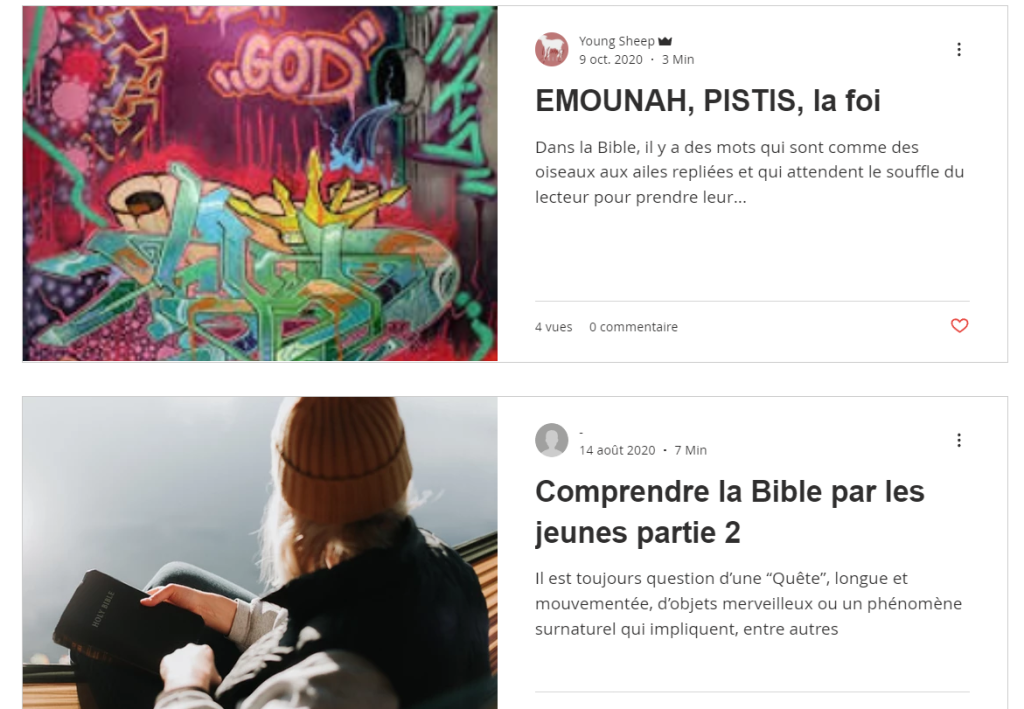This screenshot has width=1024, height=709.
Task: Open the Bible reader photo post
Action: click(260, 552)
